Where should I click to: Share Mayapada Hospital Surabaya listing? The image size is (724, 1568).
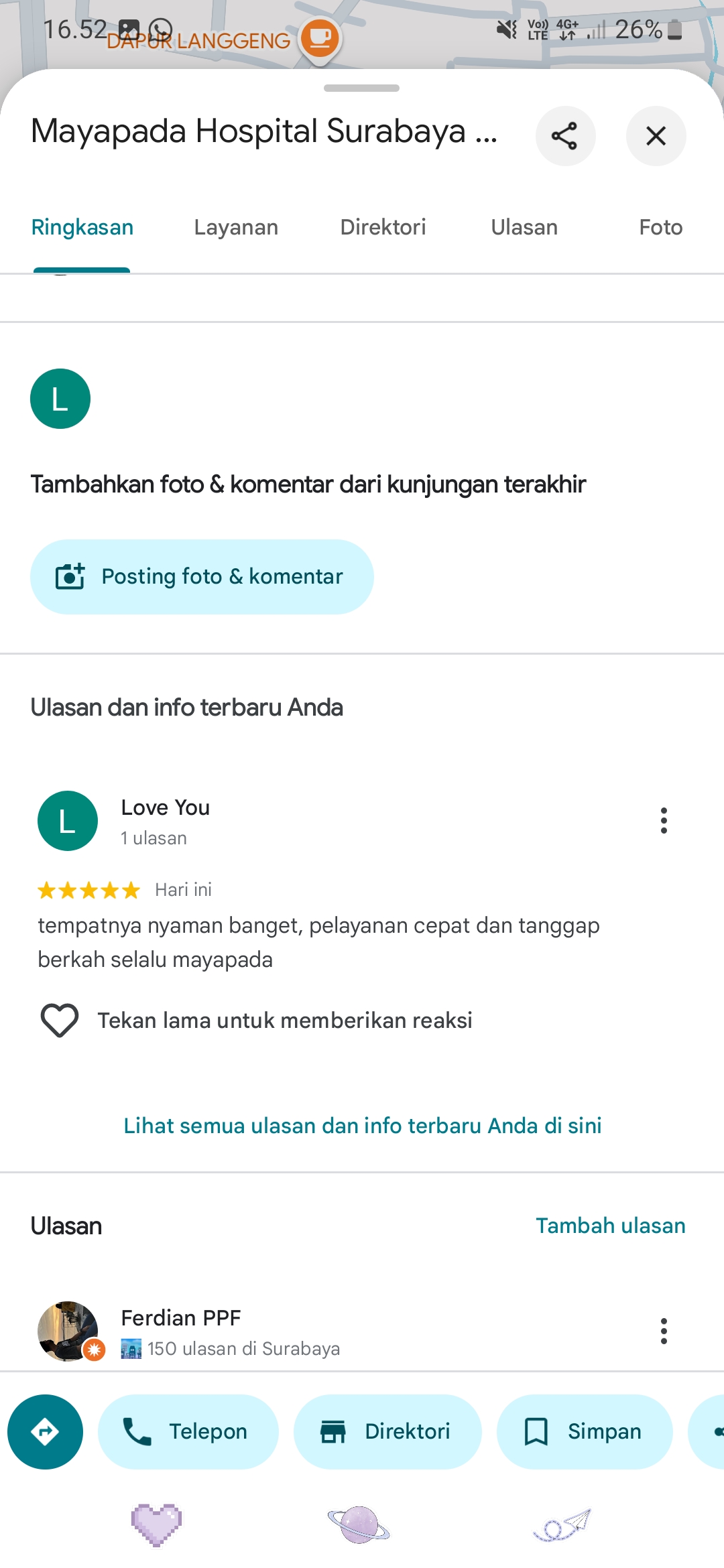[565, 136]
